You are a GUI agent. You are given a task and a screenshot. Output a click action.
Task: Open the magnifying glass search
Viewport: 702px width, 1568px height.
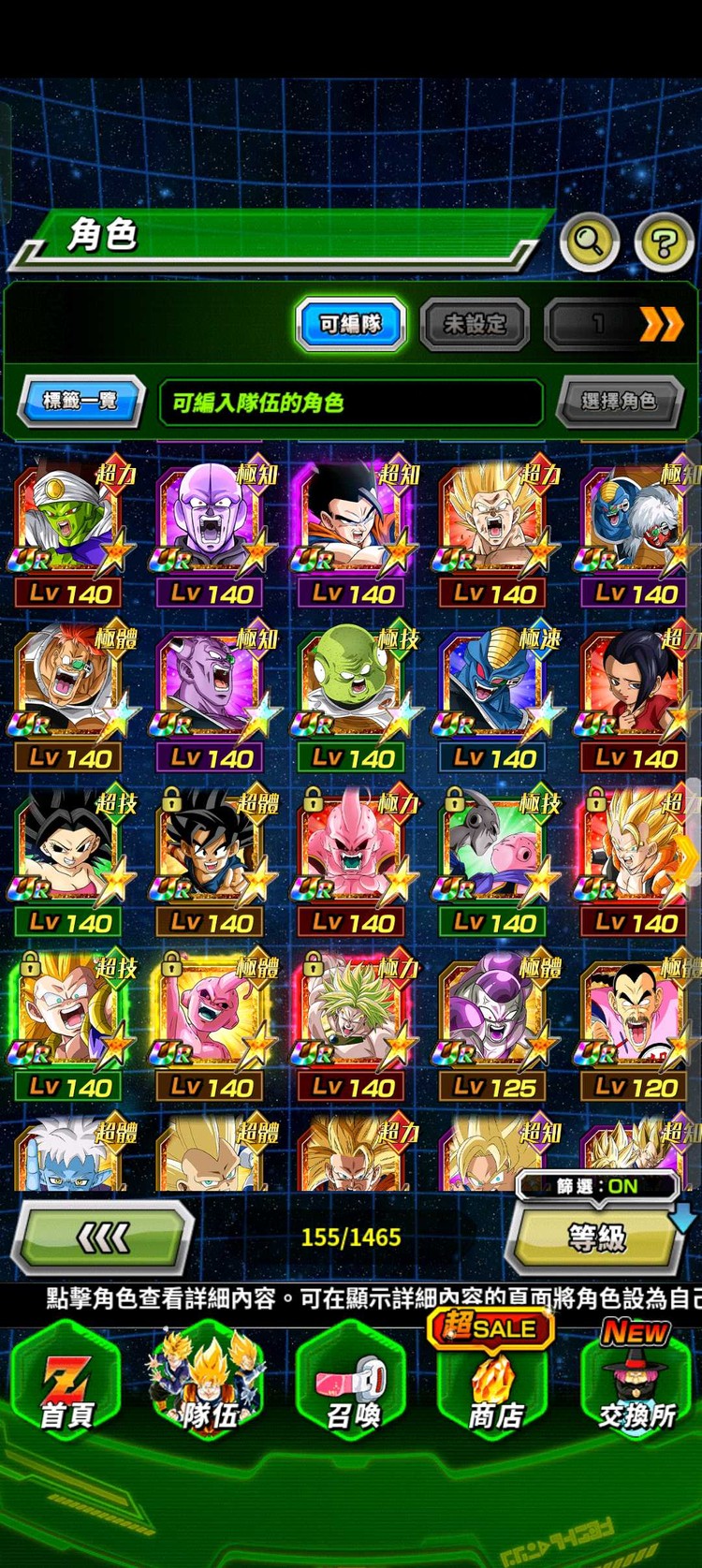pos(589,242)
